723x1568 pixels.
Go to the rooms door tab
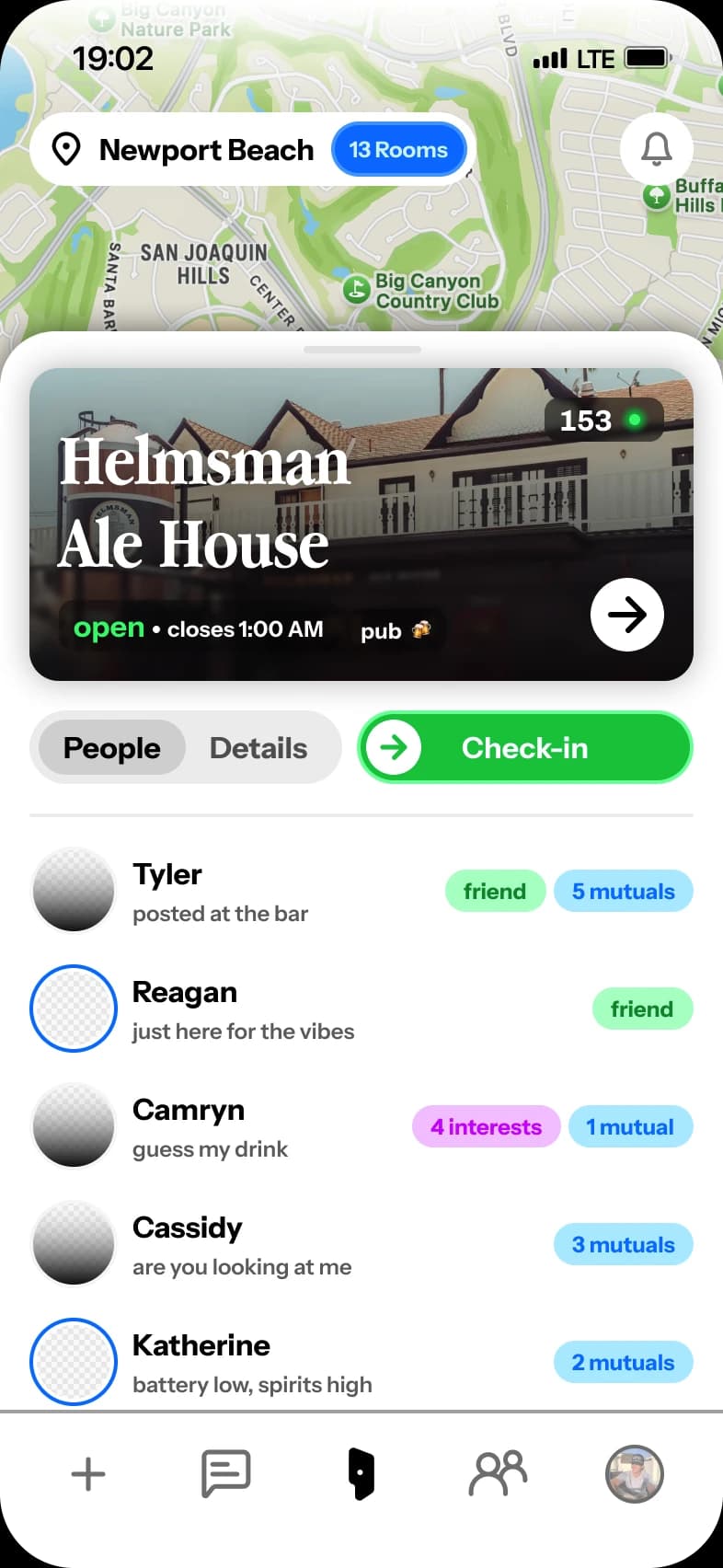tap(361, 1474)
